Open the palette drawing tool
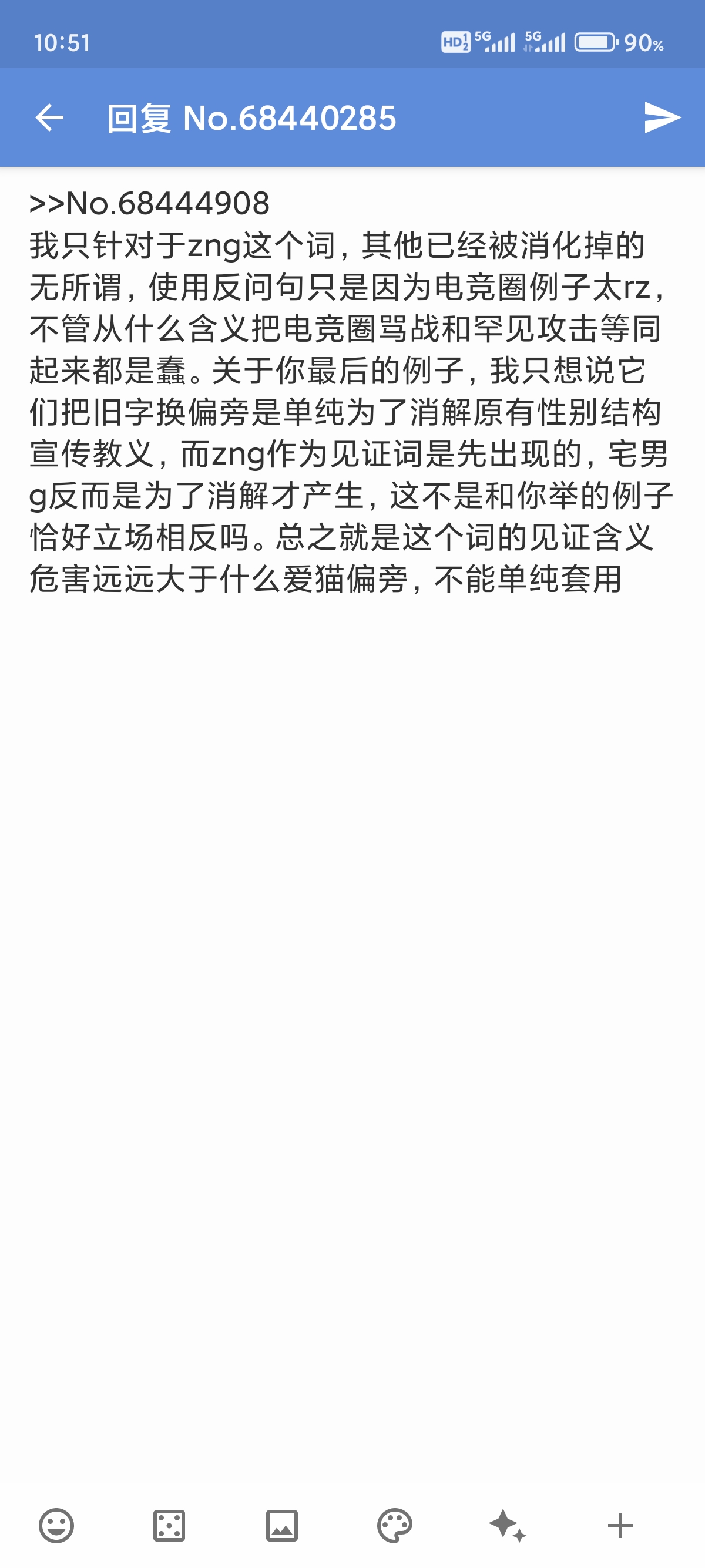 pyautogui.click(x=395, y=1525)
